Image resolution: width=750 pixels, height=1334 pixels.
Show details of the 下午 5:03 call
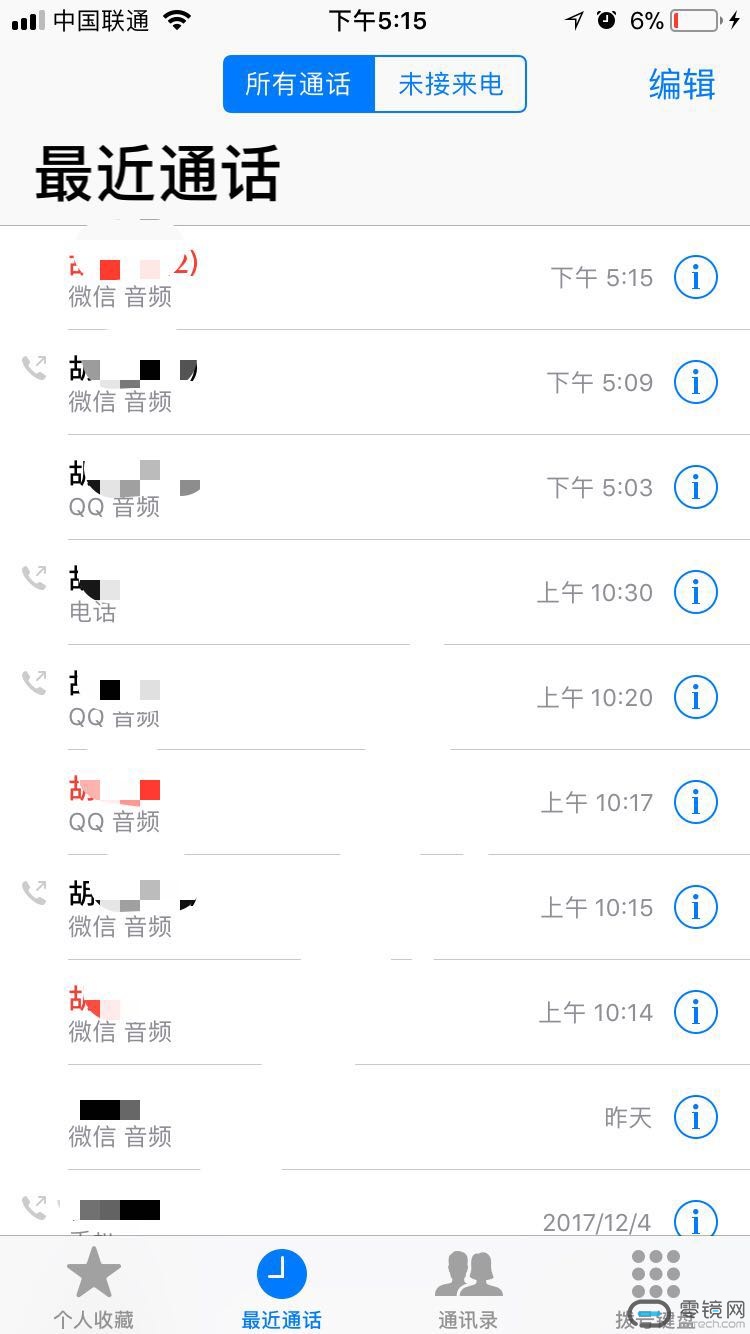pyautogui.click(x=696, y=487)
